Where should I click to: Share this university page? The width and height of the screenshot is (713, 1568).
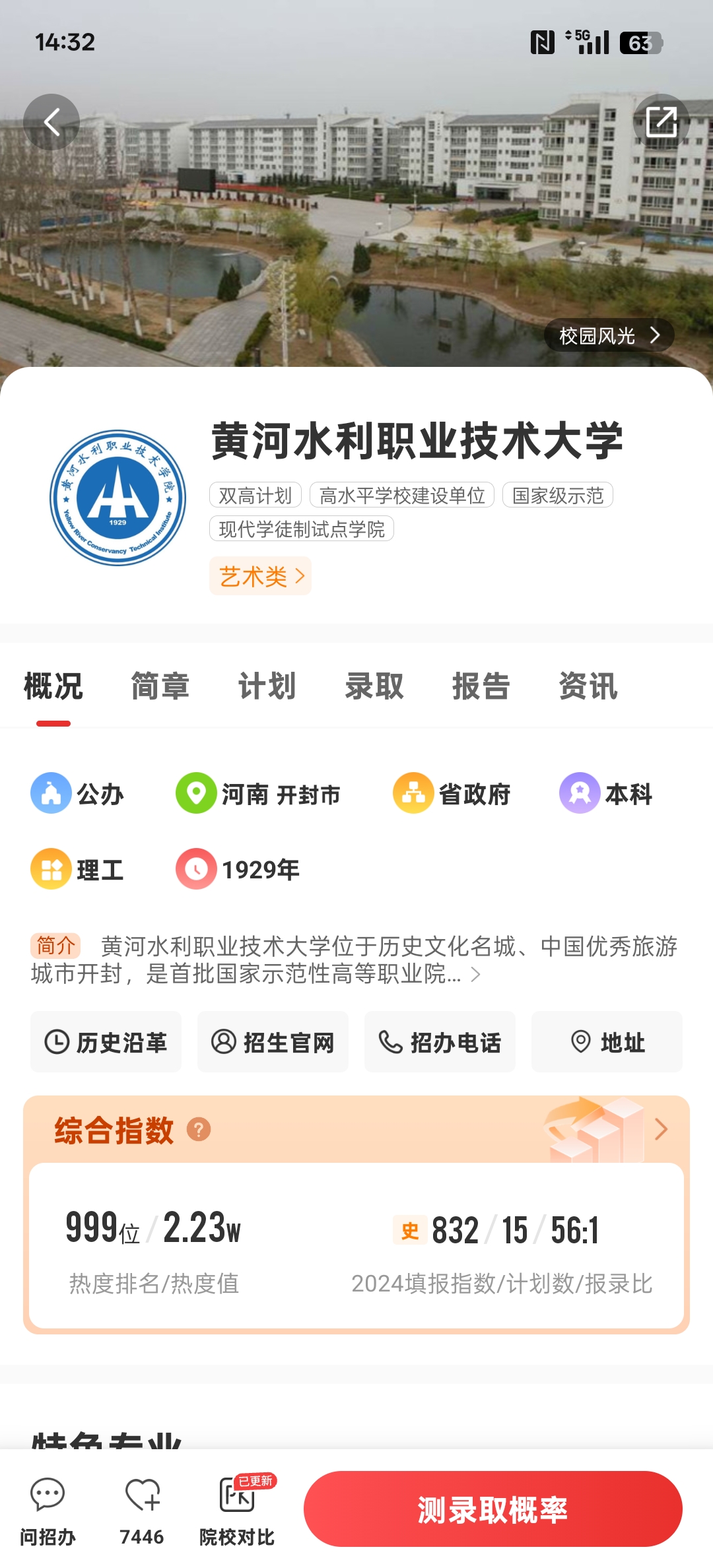coord(661,122)
